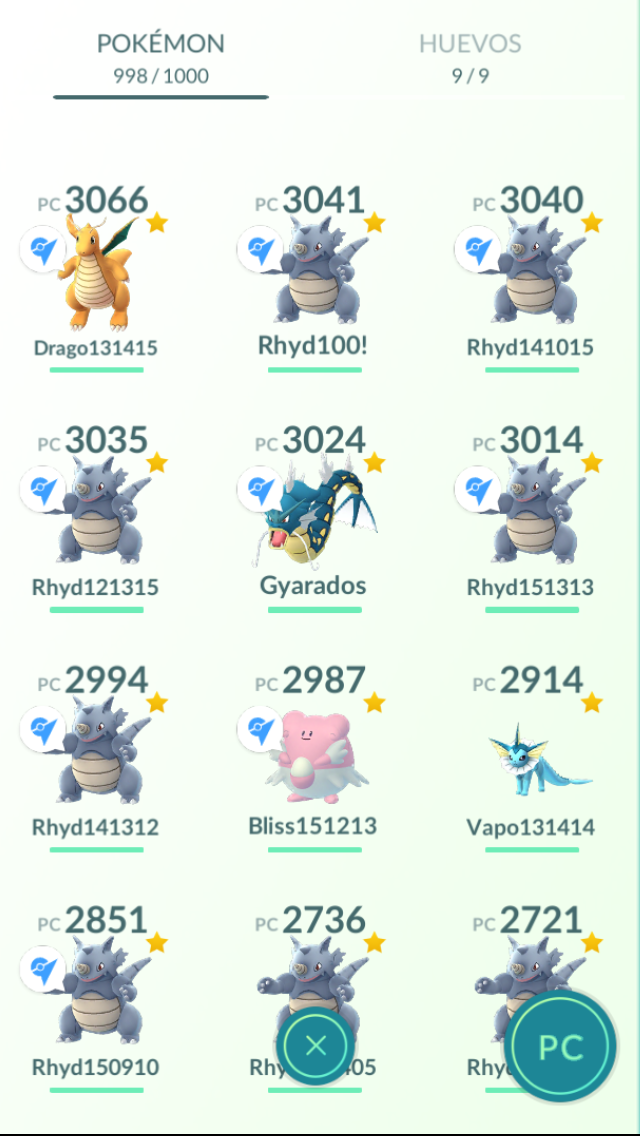Select the Pokémon tab
This screenshot has height=1136, width=640.
point(161,57)
